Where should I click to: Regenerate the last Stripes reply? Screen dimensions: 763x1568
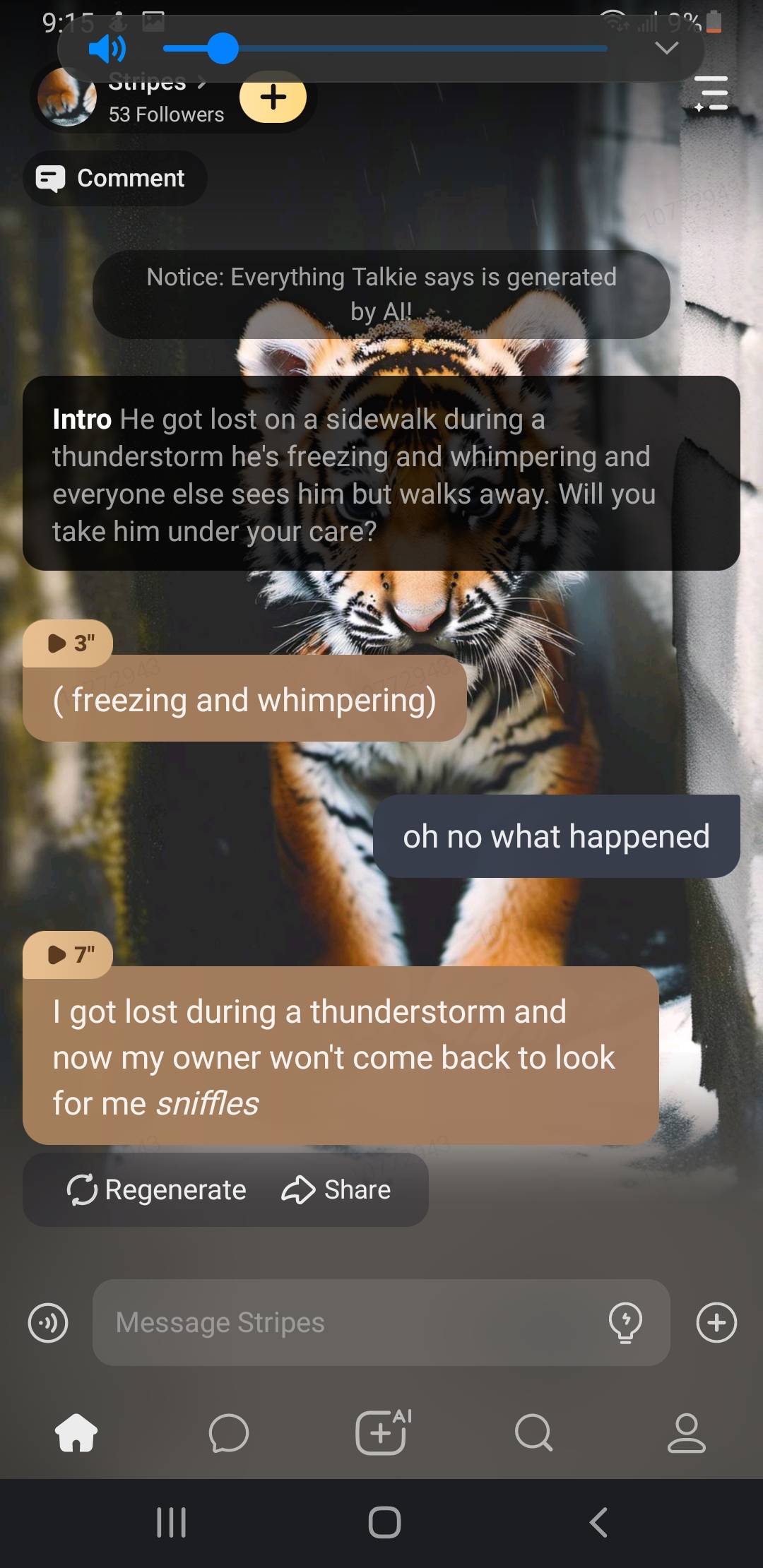click(x=157, y=1189)
